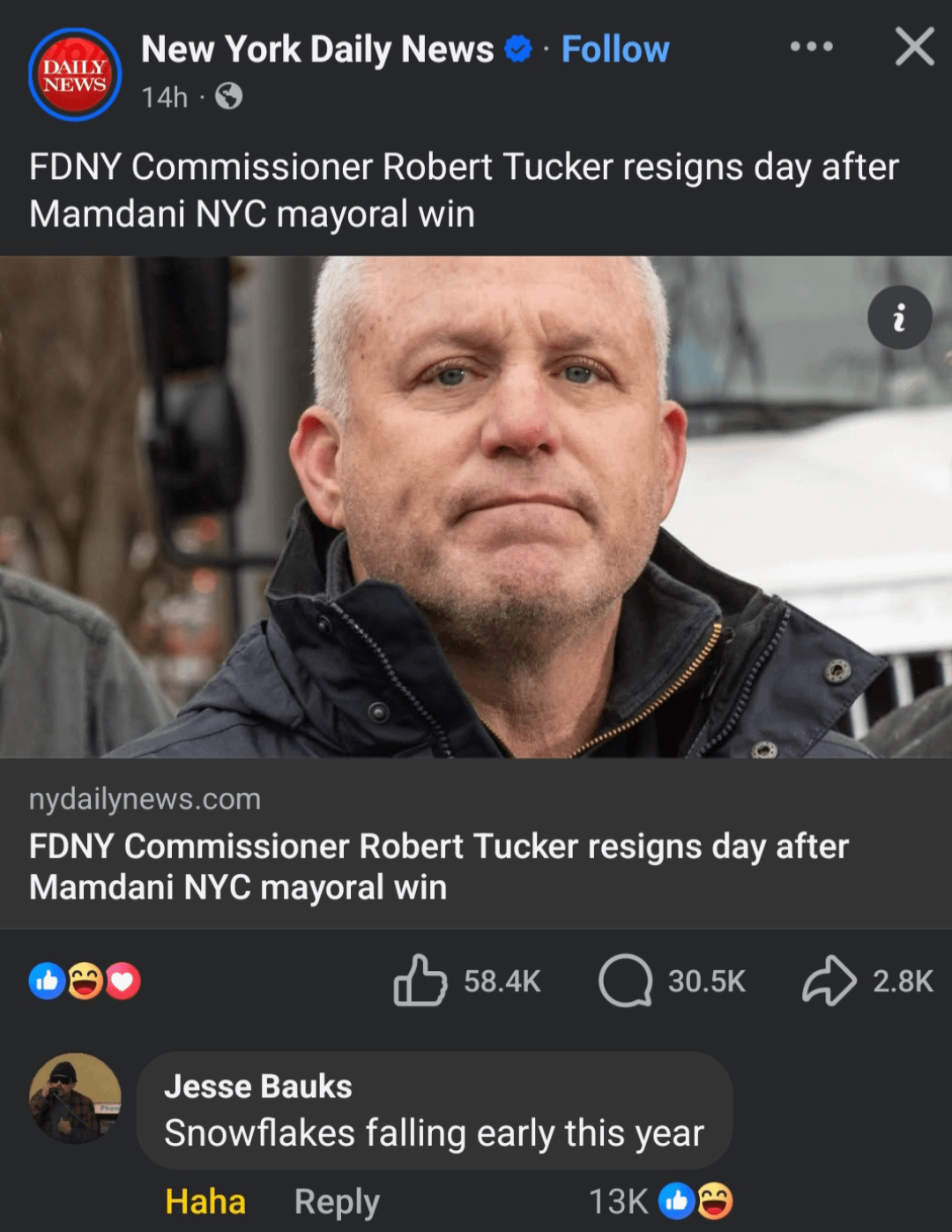This screenshot has width=952, height=1232.
Task: Open Jesse Bauks' profile picture
Action: tap(75, 1098)
